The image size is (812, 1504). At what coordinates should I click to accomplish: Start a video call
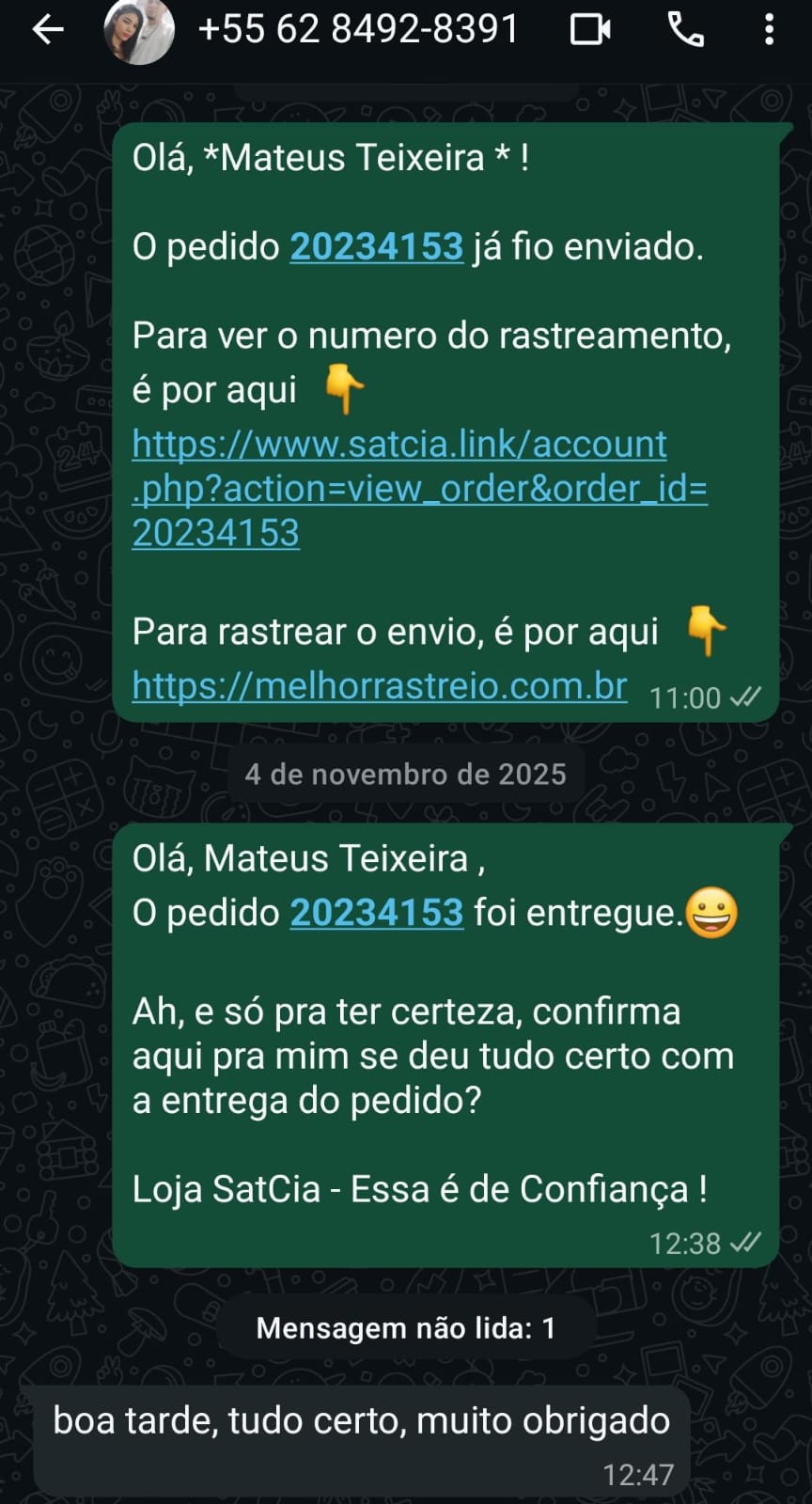(x=590, y=30)
